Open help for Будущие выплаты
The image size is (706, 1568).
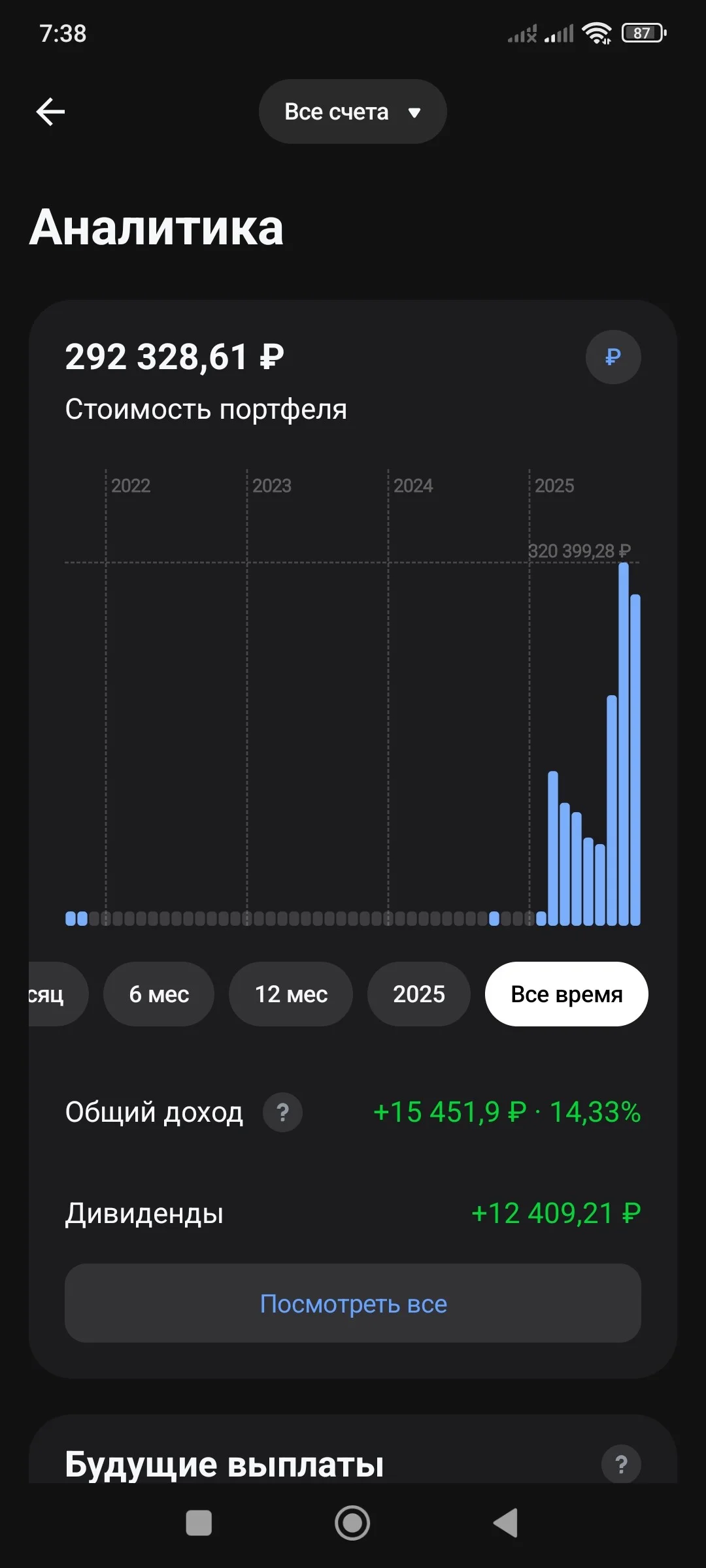coord(621,1464)
